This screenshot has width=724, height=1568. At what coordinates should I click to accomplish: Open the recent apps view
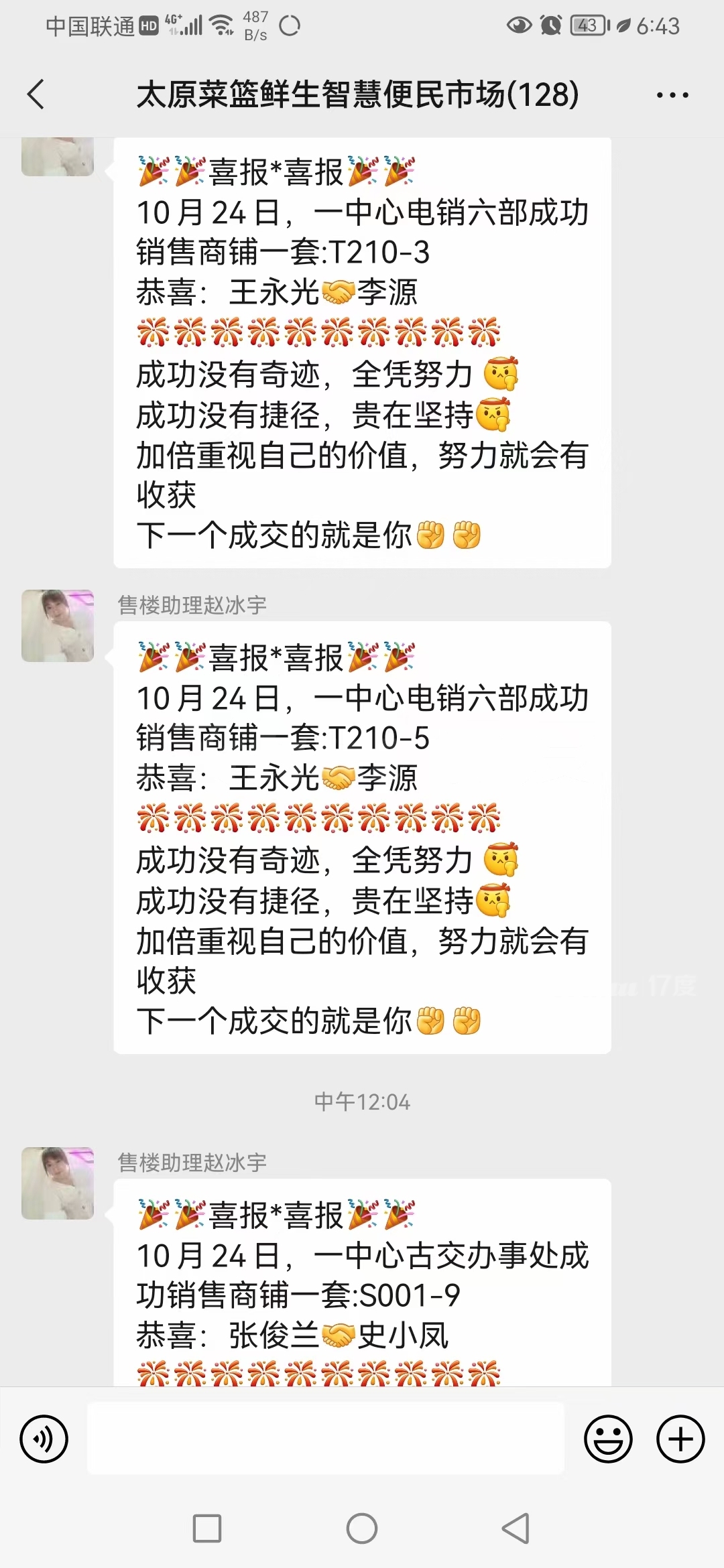click(207, 1528)
